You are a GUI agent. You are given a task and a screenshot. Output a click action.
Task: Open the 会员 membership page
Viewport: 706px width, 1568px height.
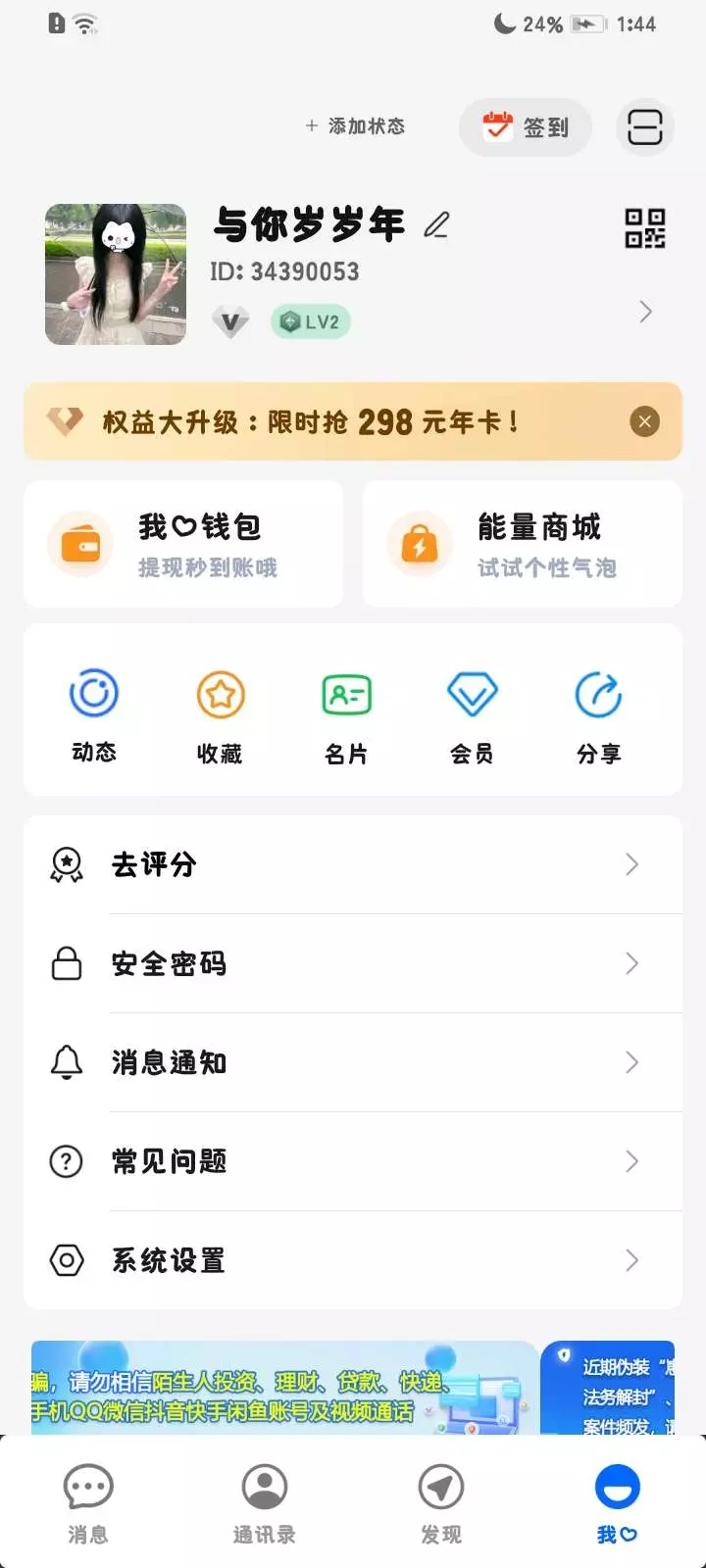[472, 712]
